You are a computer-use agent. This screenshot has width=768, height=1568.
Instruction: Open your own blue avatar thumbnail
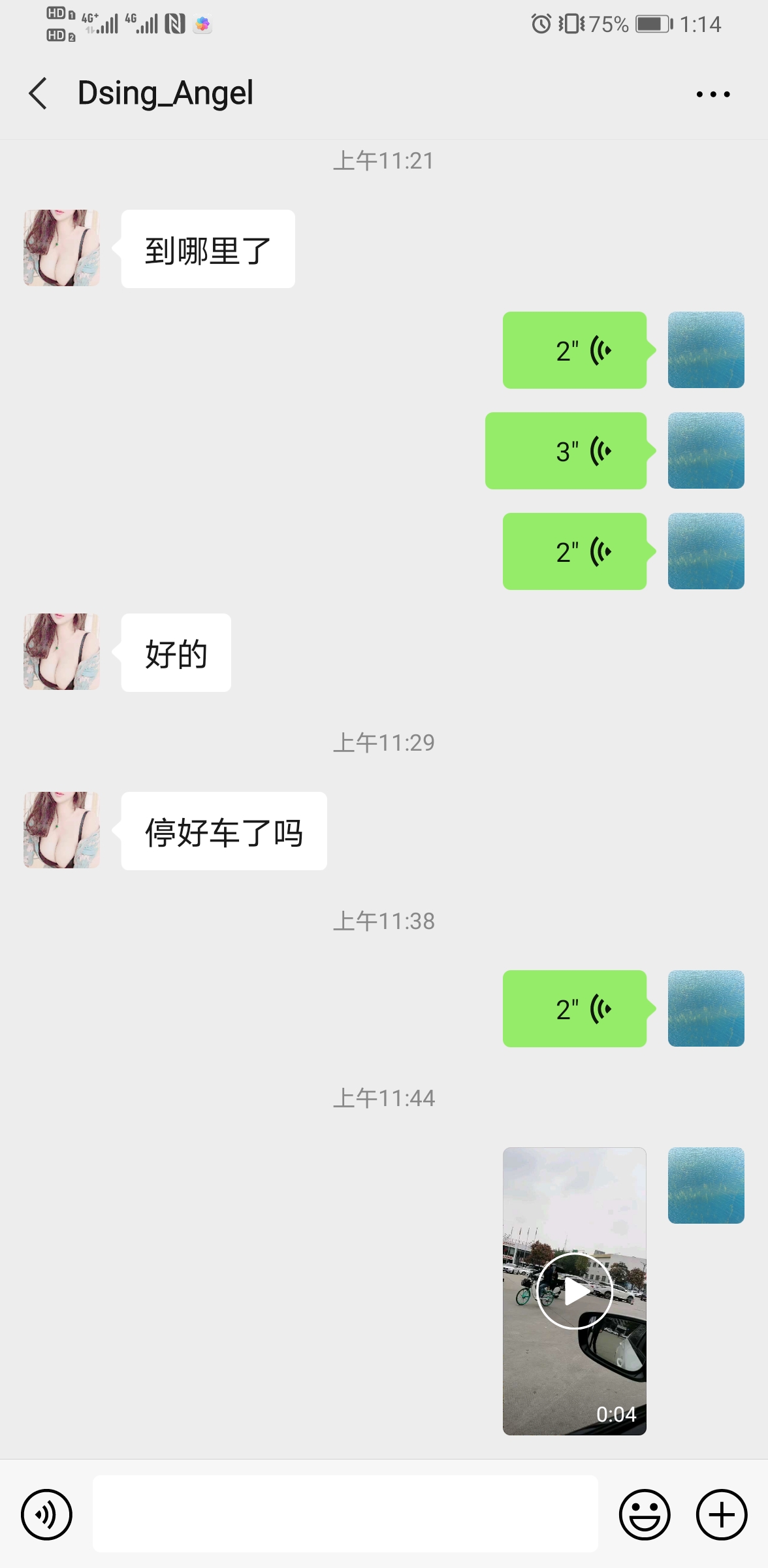point(705,350)
